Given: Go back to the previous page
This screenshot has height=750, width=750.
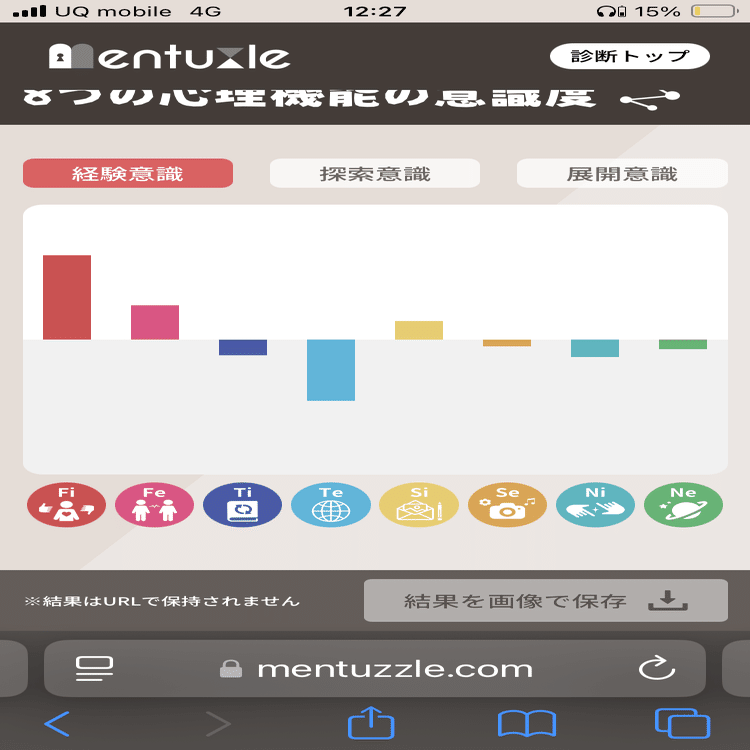Looking at the screenshot, I should [x=57, y=723].
